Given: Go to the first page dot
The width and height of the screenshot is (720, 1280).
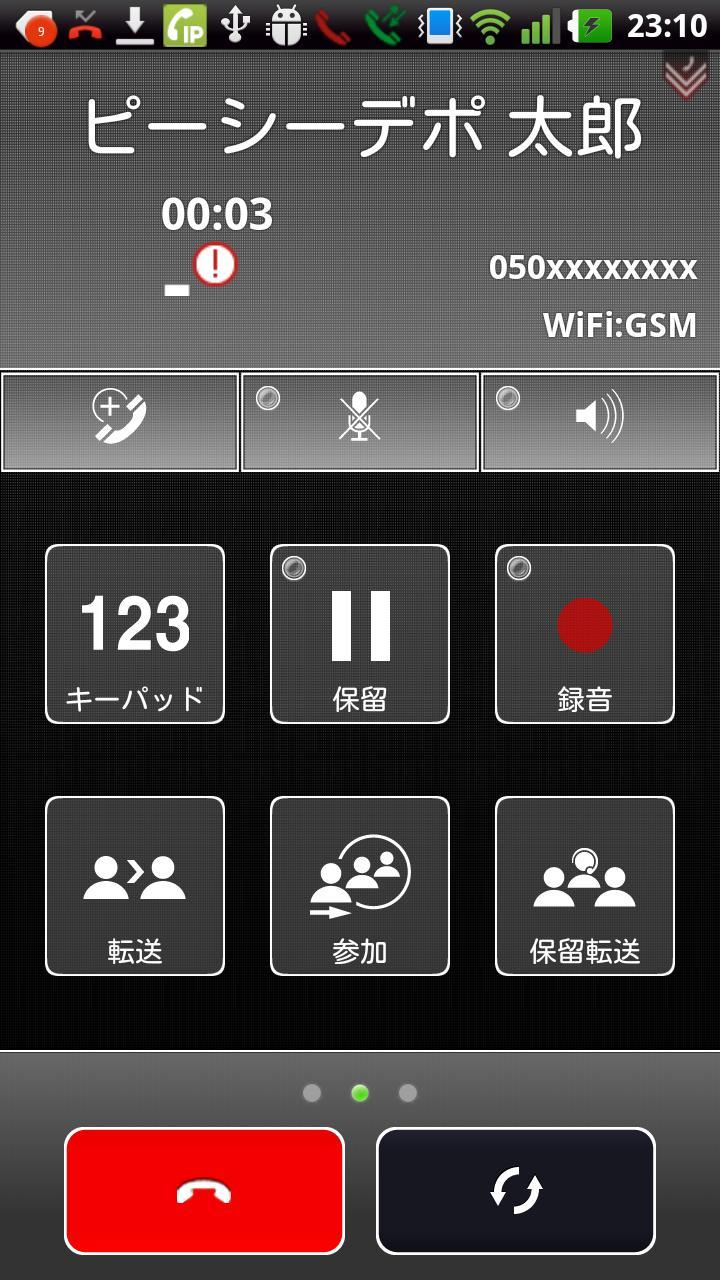Looking at the screenshot, I should click(x=312, y=1093).
